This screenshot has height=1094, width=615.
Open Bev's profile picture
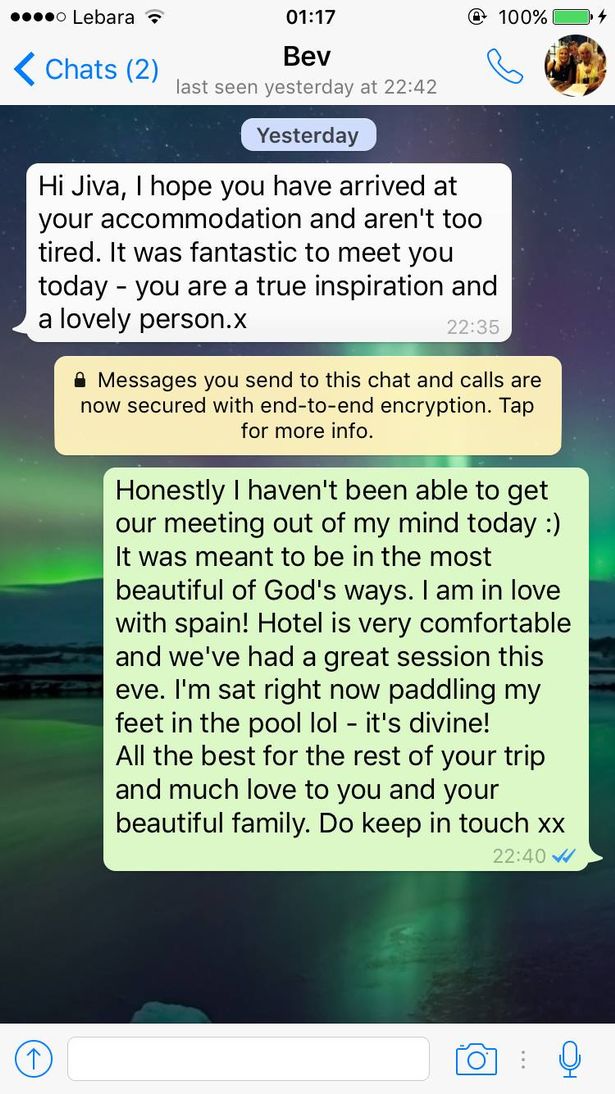[x=575, y=65]
